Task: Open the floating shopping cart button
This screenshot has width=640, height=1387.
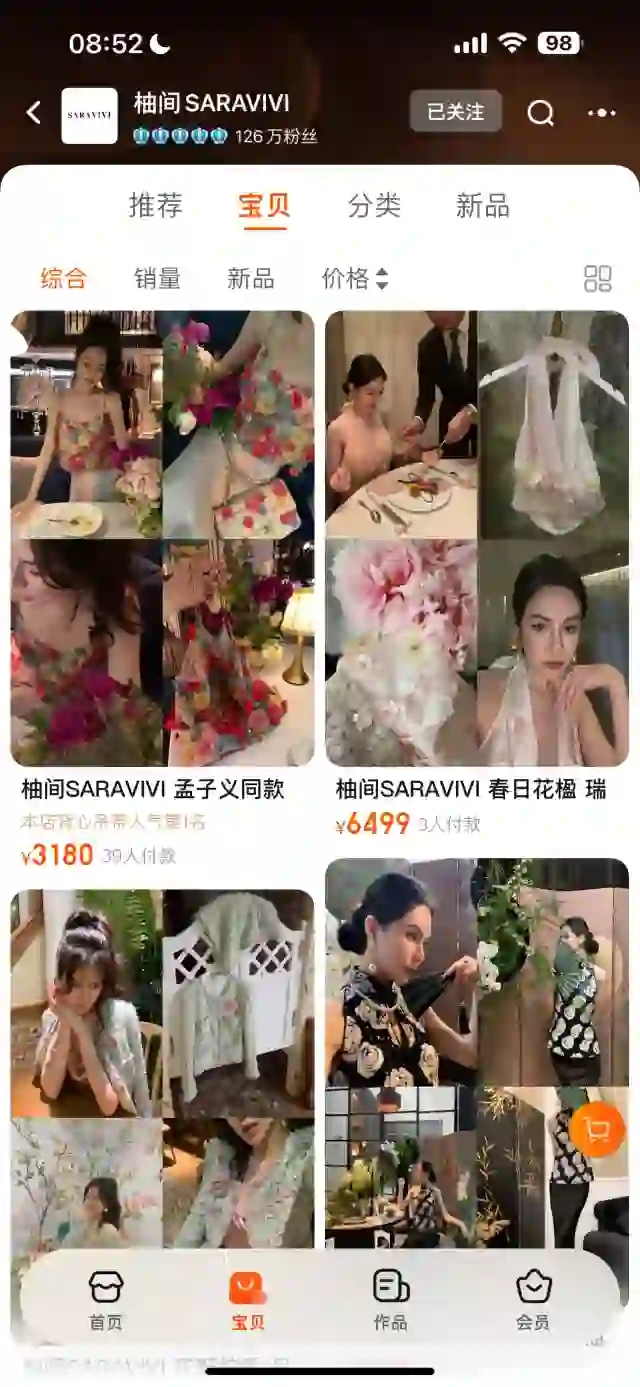Action: (597, 1130)
